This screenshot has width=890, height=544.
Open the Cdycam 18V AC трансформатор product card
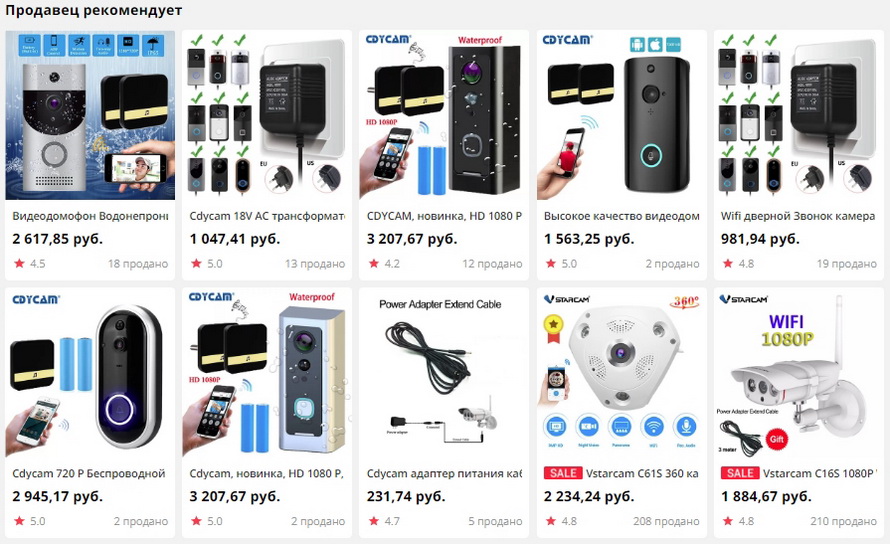[267, 116]
